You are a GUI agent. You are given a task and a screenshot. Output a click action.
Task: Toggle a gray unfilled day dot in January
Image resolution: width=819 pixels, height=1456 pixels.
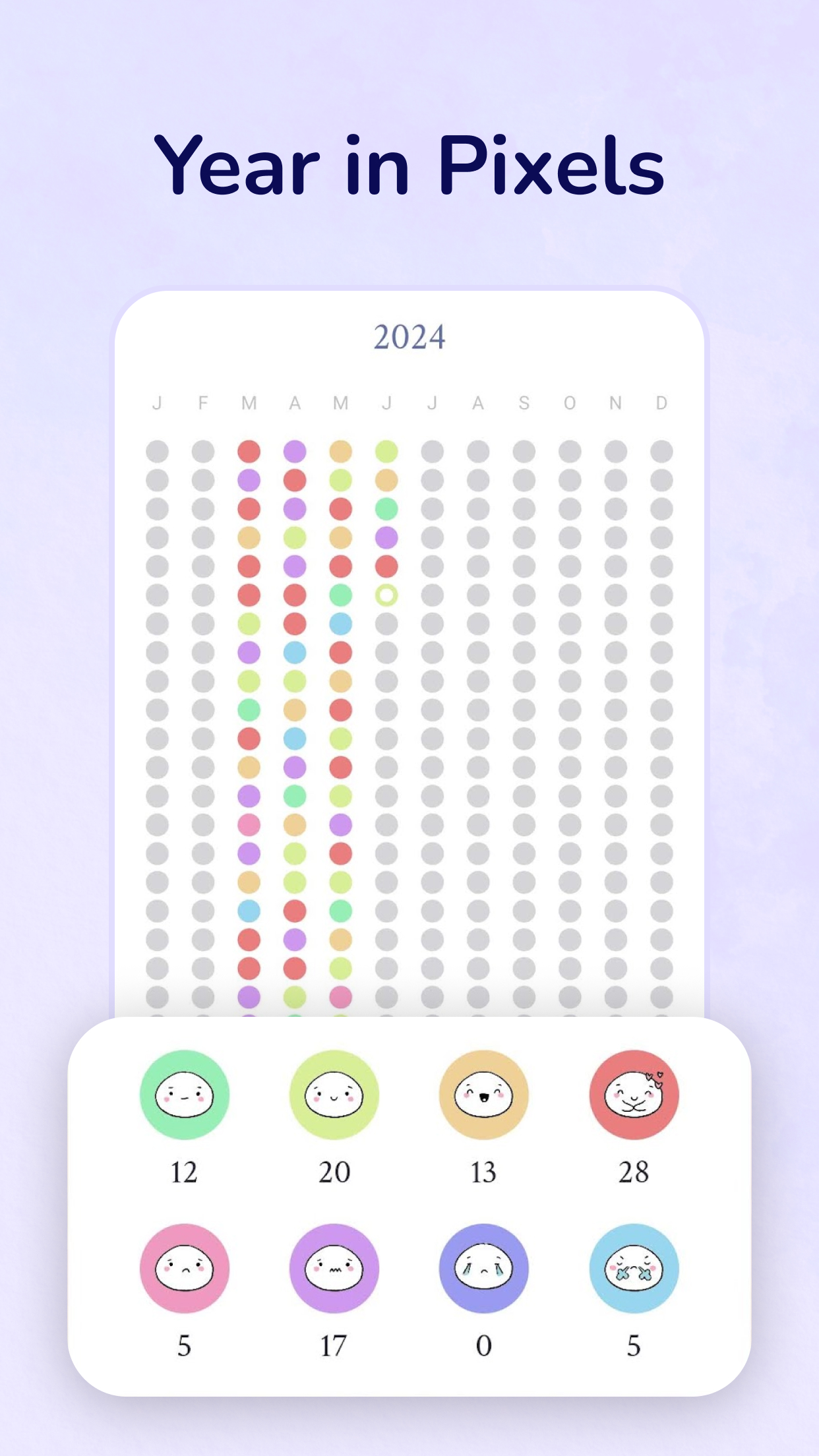click(157, 451)
